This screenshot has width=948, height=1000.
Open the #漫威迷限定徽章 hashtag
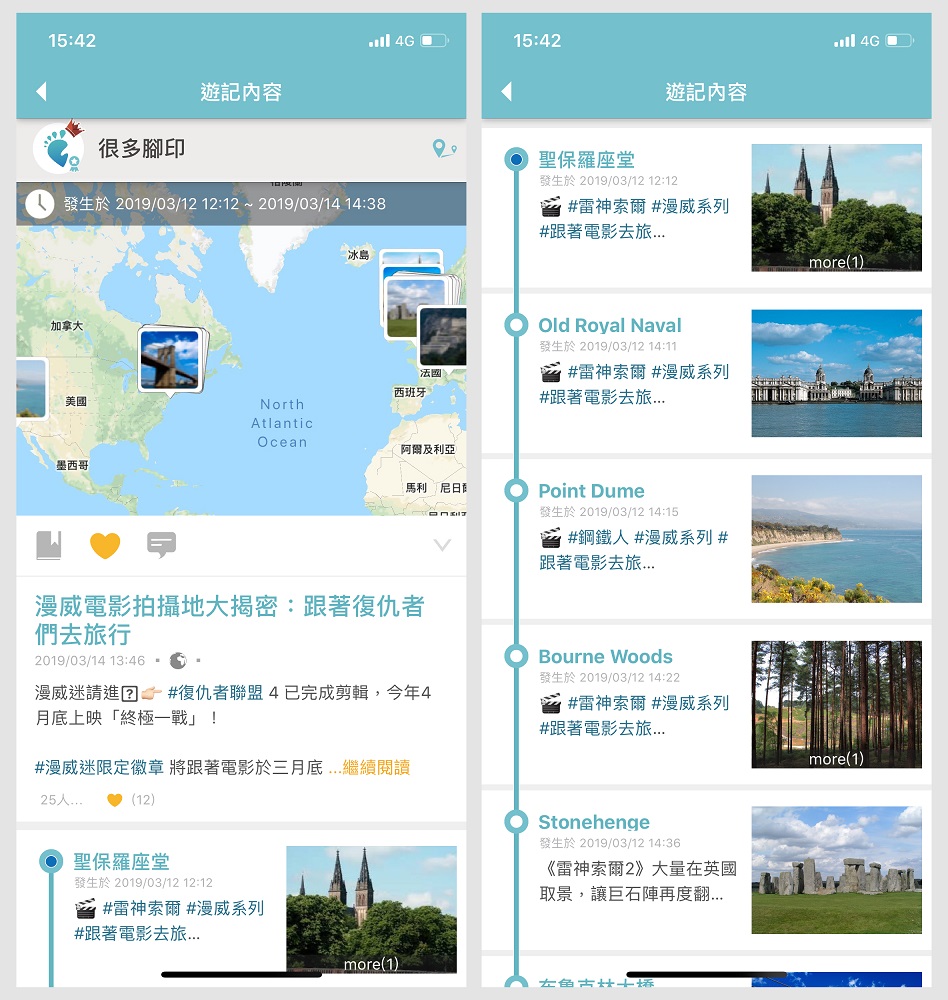pos(99,768)
